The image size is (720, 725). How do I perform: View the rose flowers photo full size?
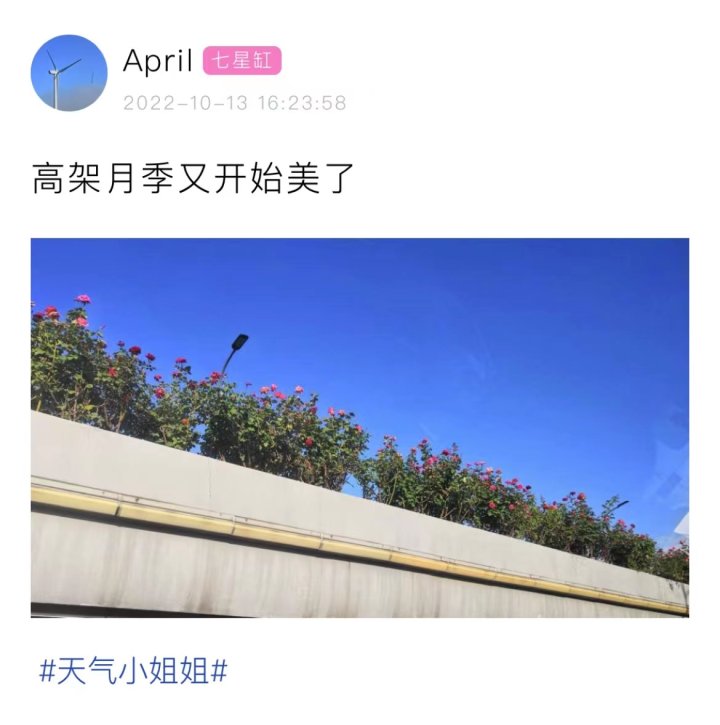click(359, 427)
